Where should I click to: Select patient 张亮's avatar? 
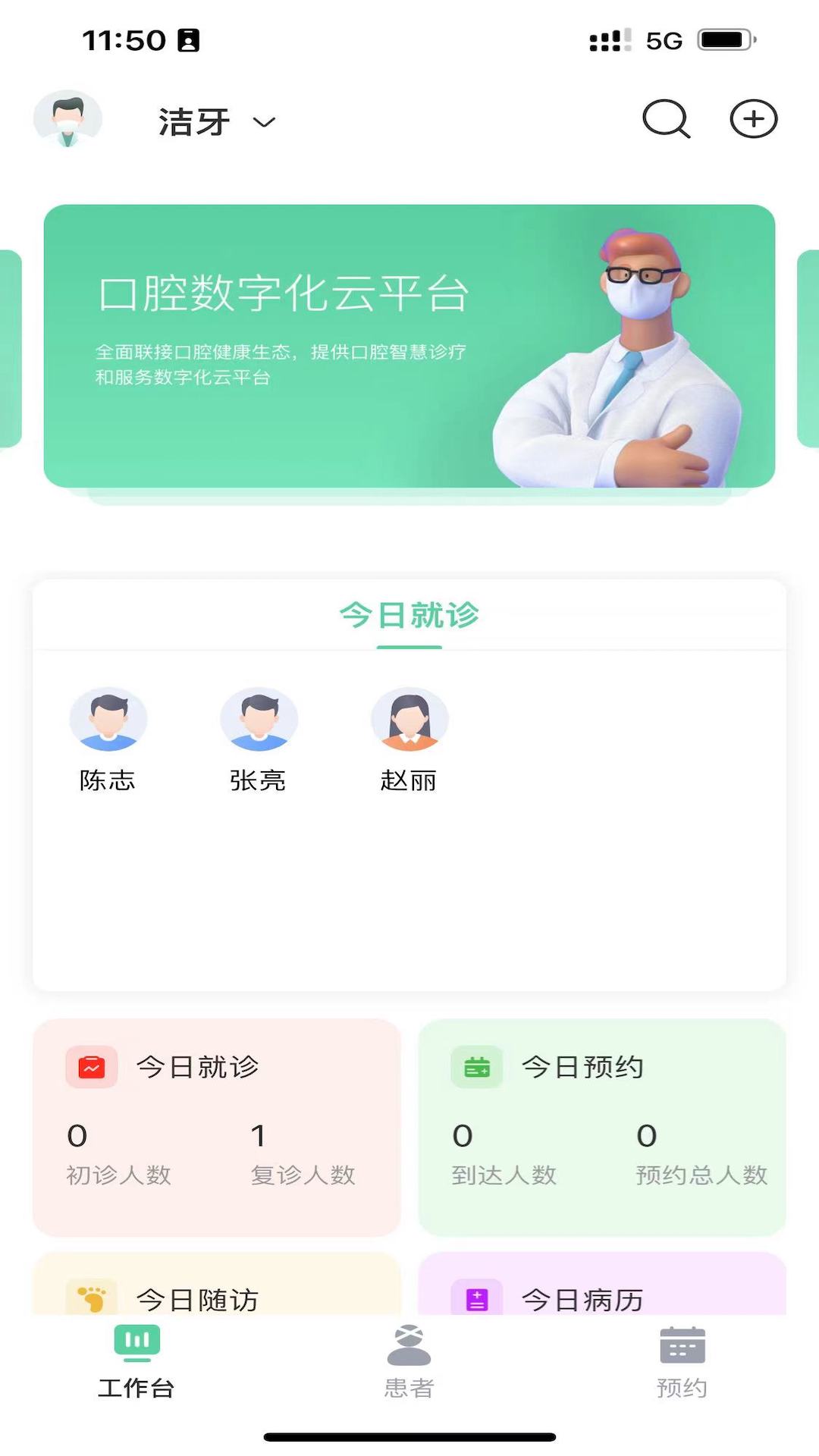point(259,719)
